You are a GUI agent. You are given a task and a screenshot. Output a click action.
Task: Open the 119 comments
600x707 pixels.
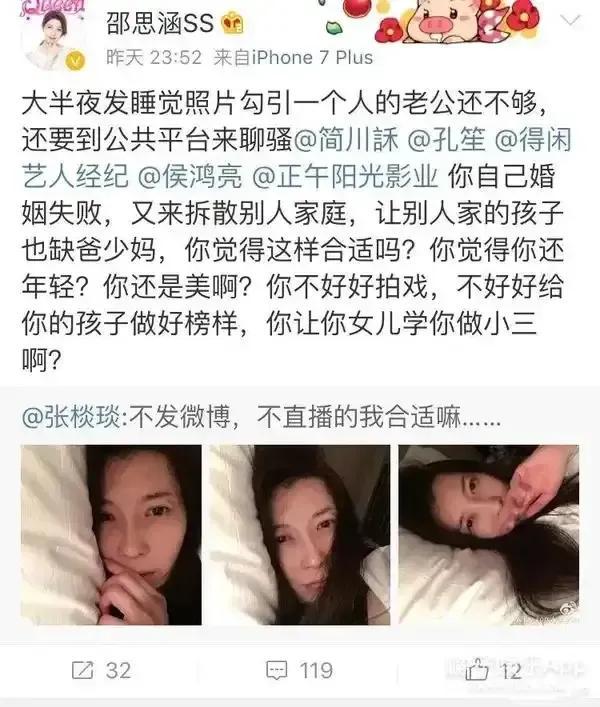(299, 669)
